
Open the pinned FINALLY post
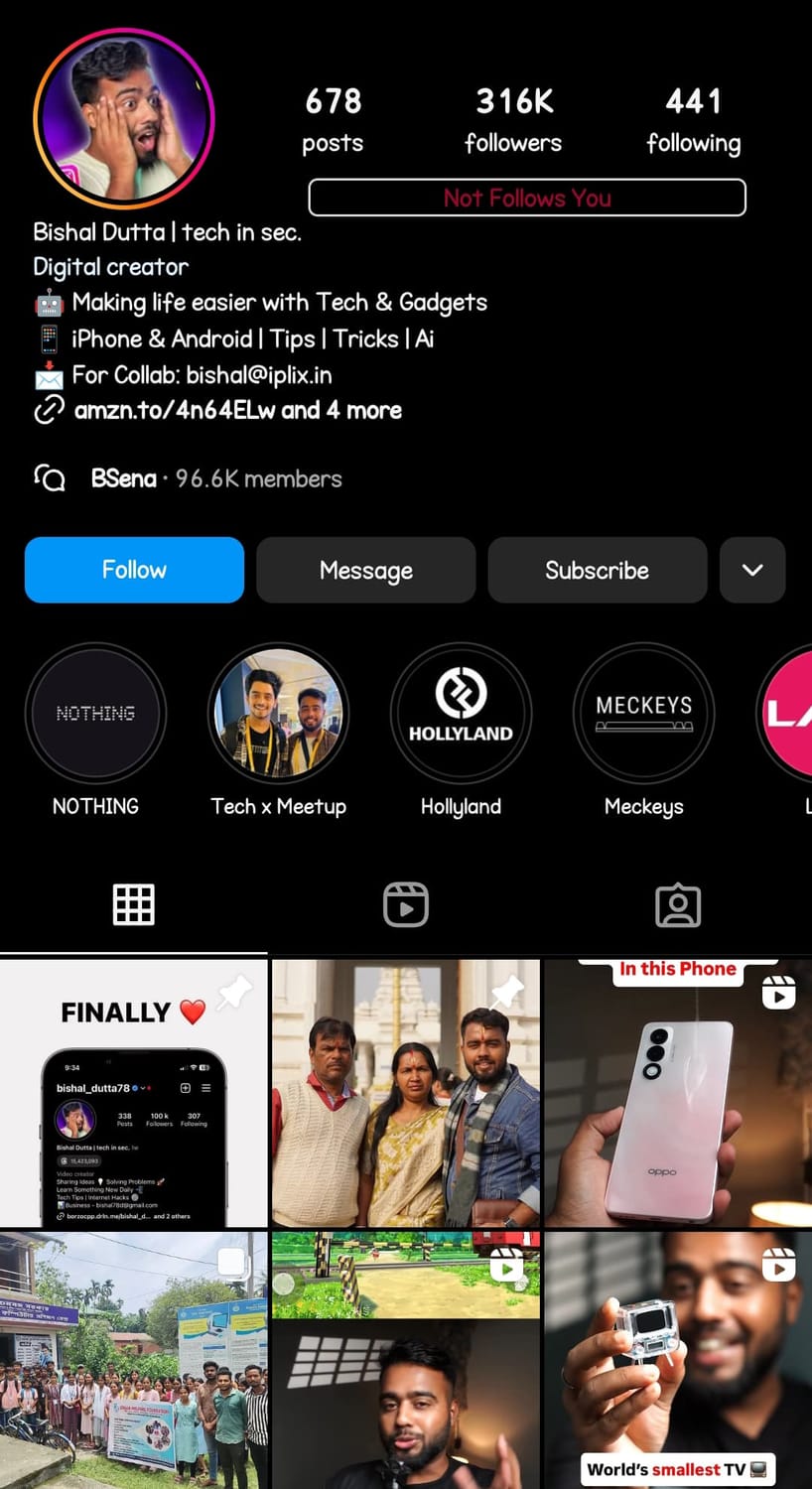133,1092
